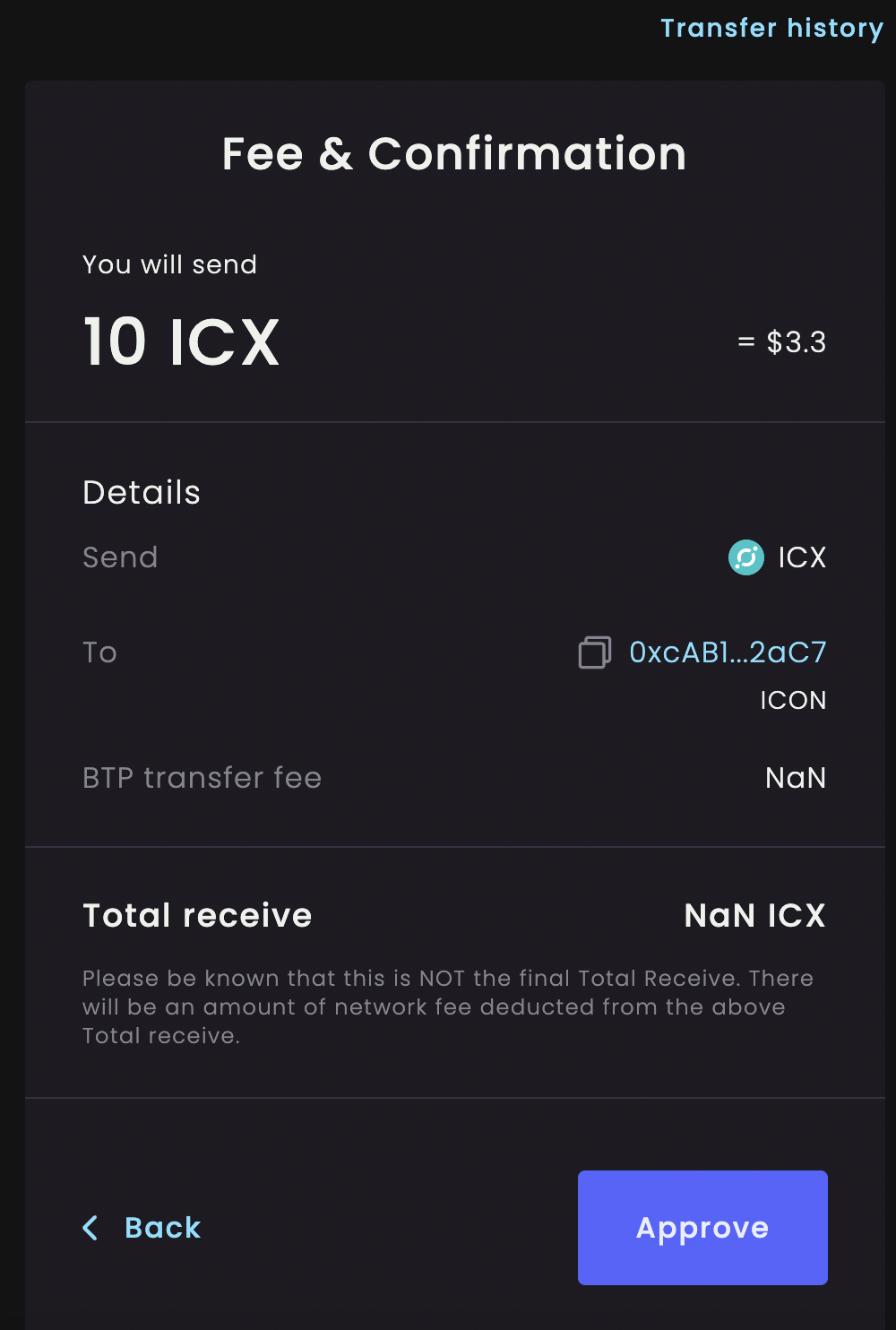Click the Send row label
This screenshot has width=896, height=1330.
coord(120,557)
